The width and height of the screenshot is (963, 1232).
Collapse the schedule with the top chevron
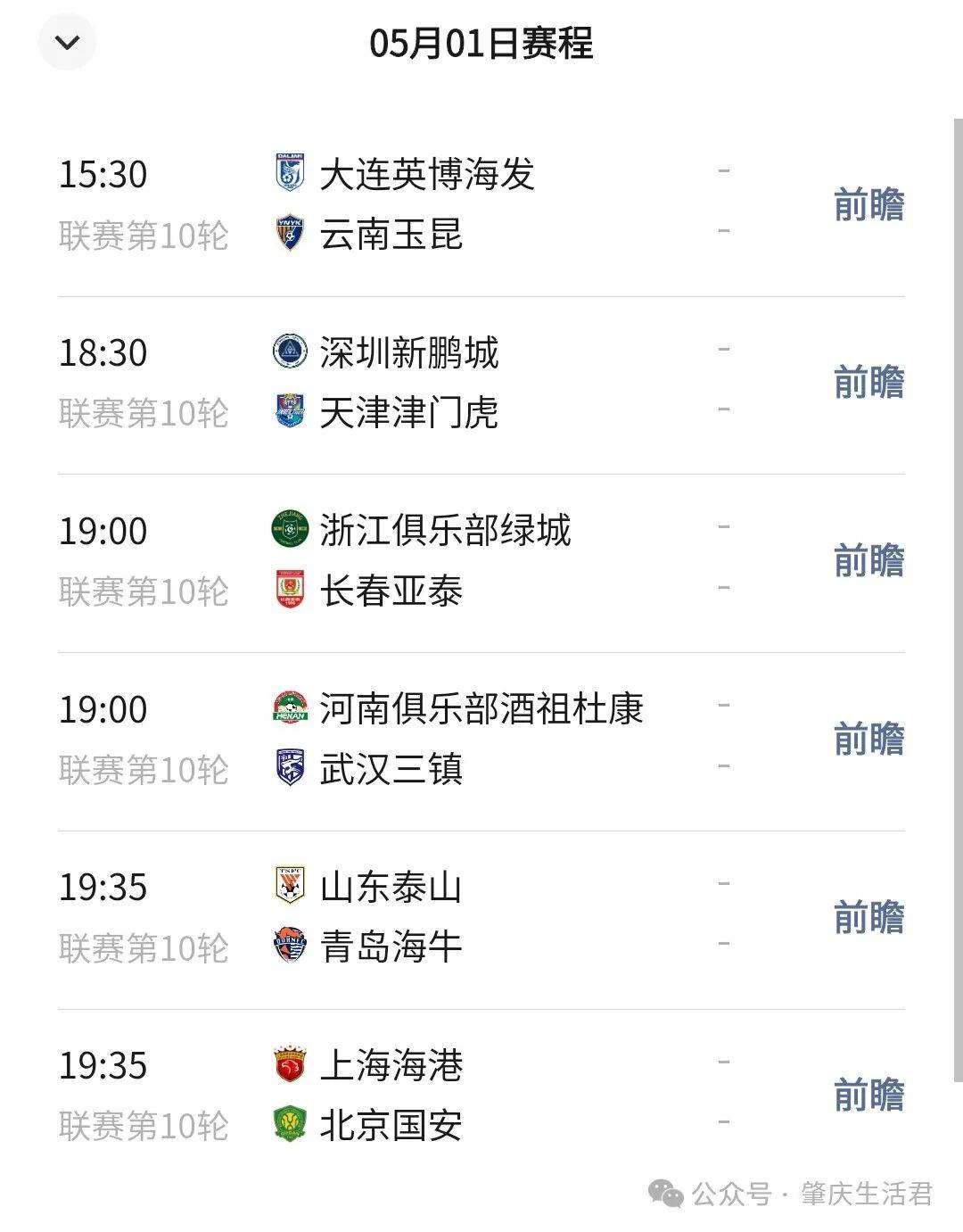67,42
